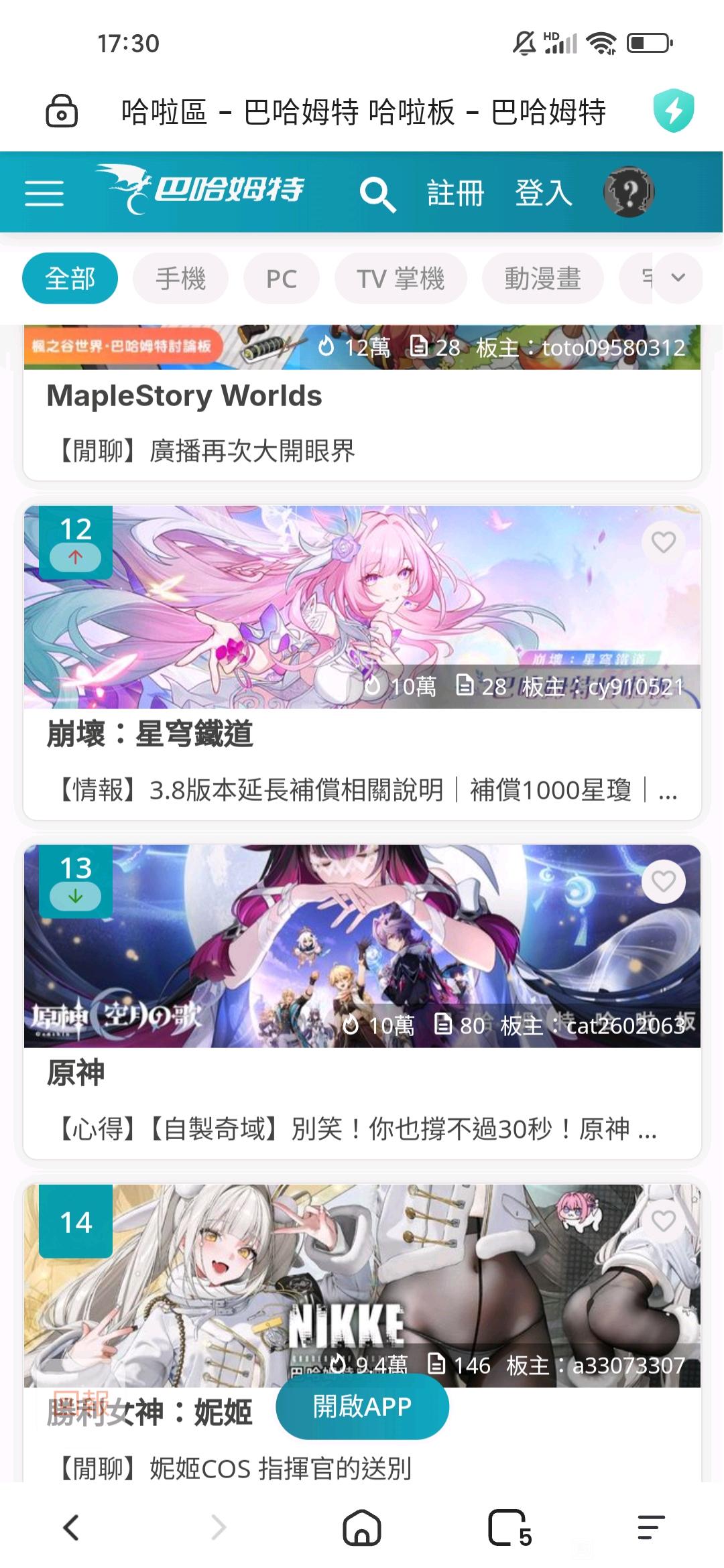
Task: Favorite the 原神 board with the heart
Action: click(x=663, y=881)
